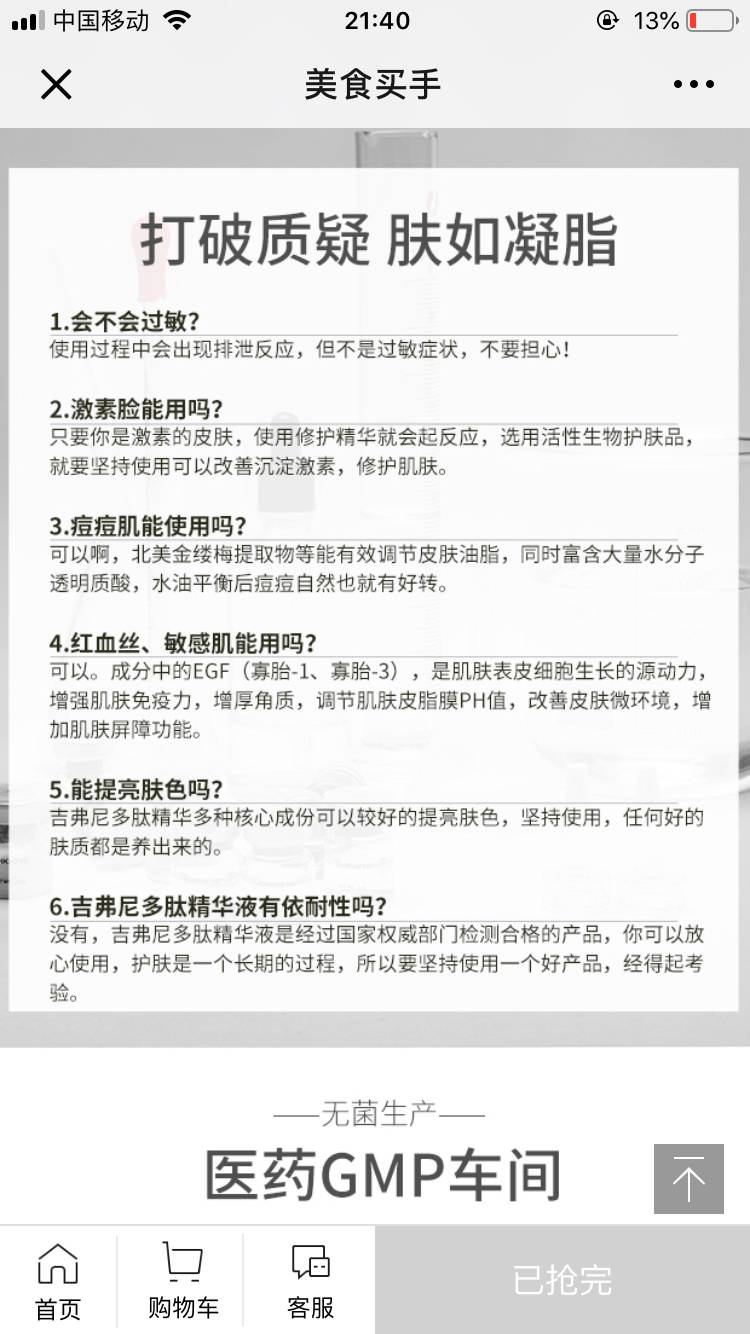
Task: Open the 购物车 shopping cart
Action: [183, 1281]
